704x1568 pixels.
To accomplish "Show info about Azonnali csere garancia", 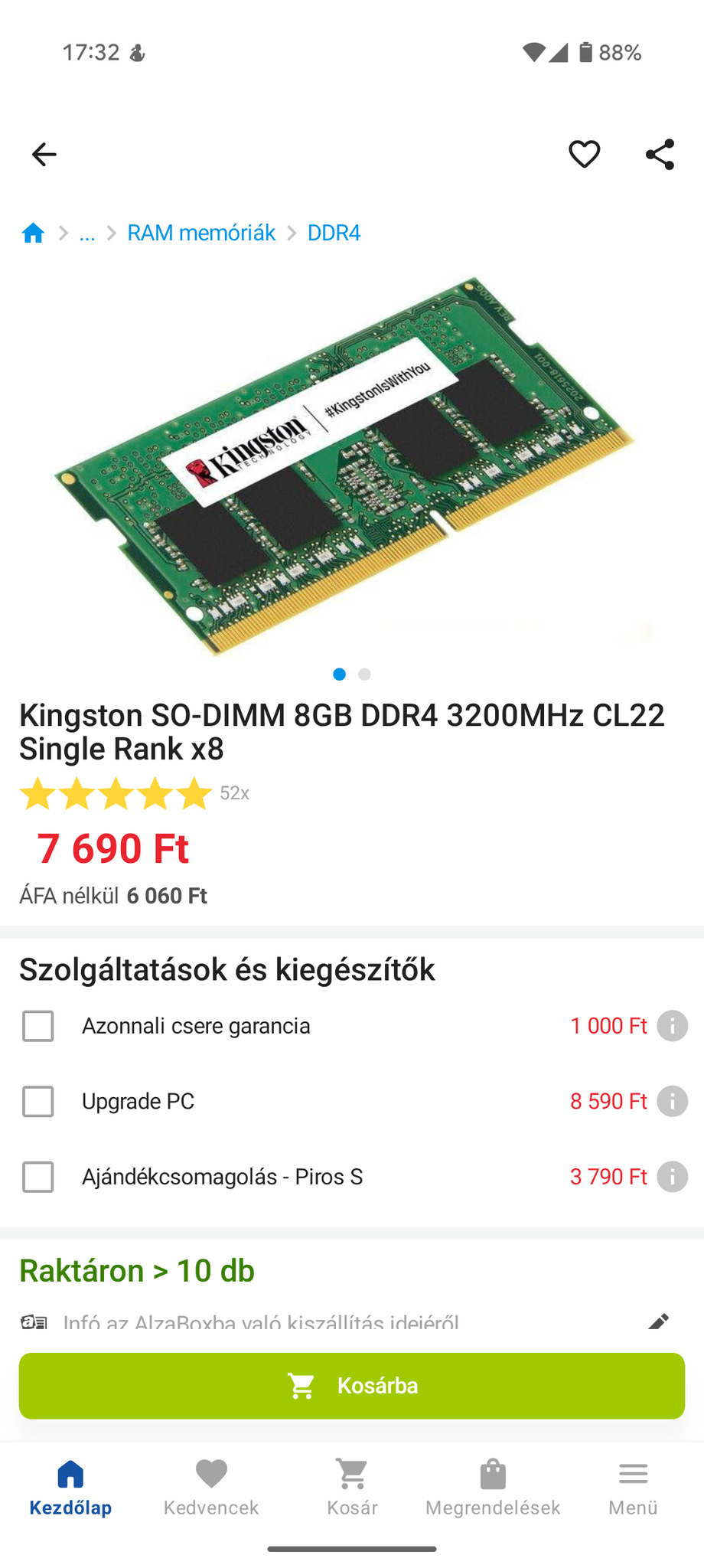I will (x=672, y=1026).
